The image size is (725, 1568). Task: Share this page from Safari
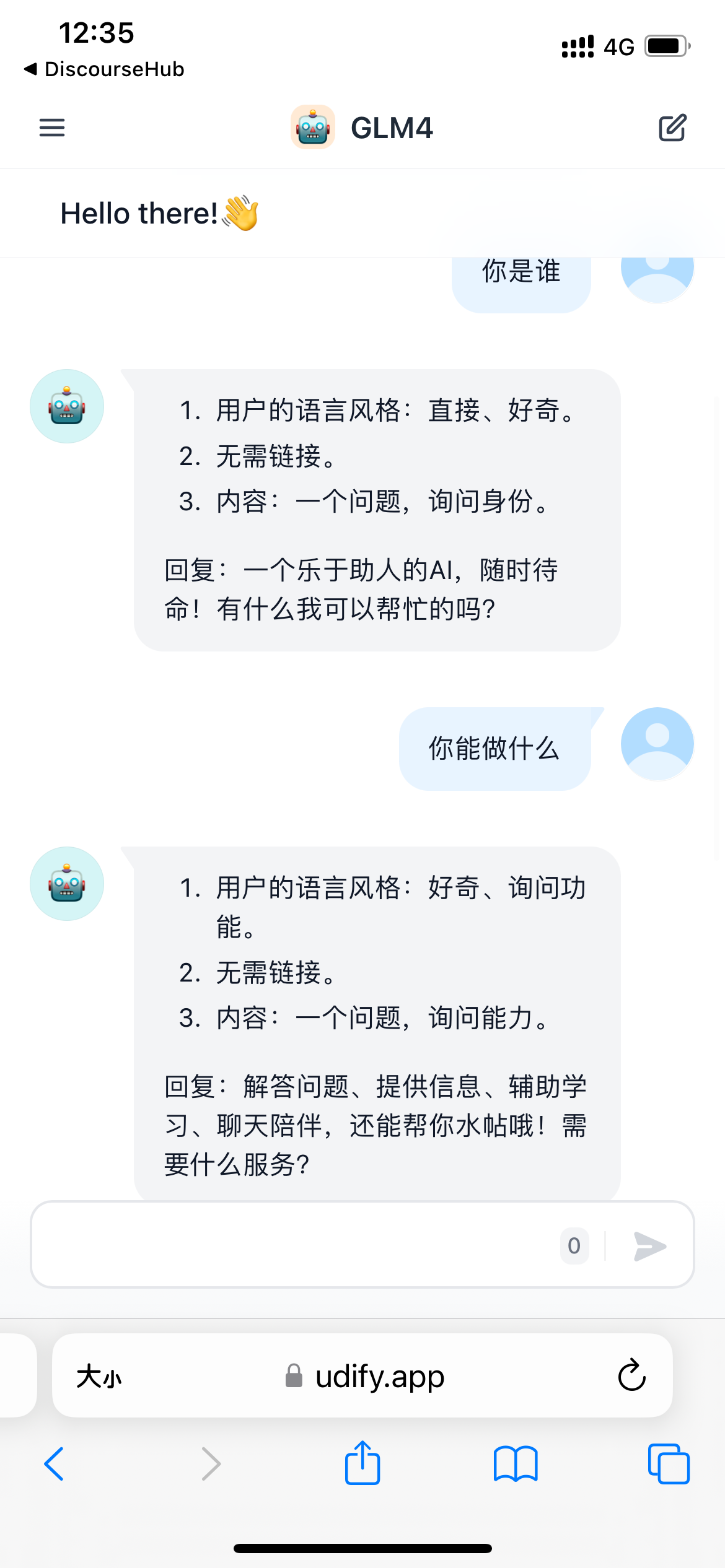click(362, 1463)
